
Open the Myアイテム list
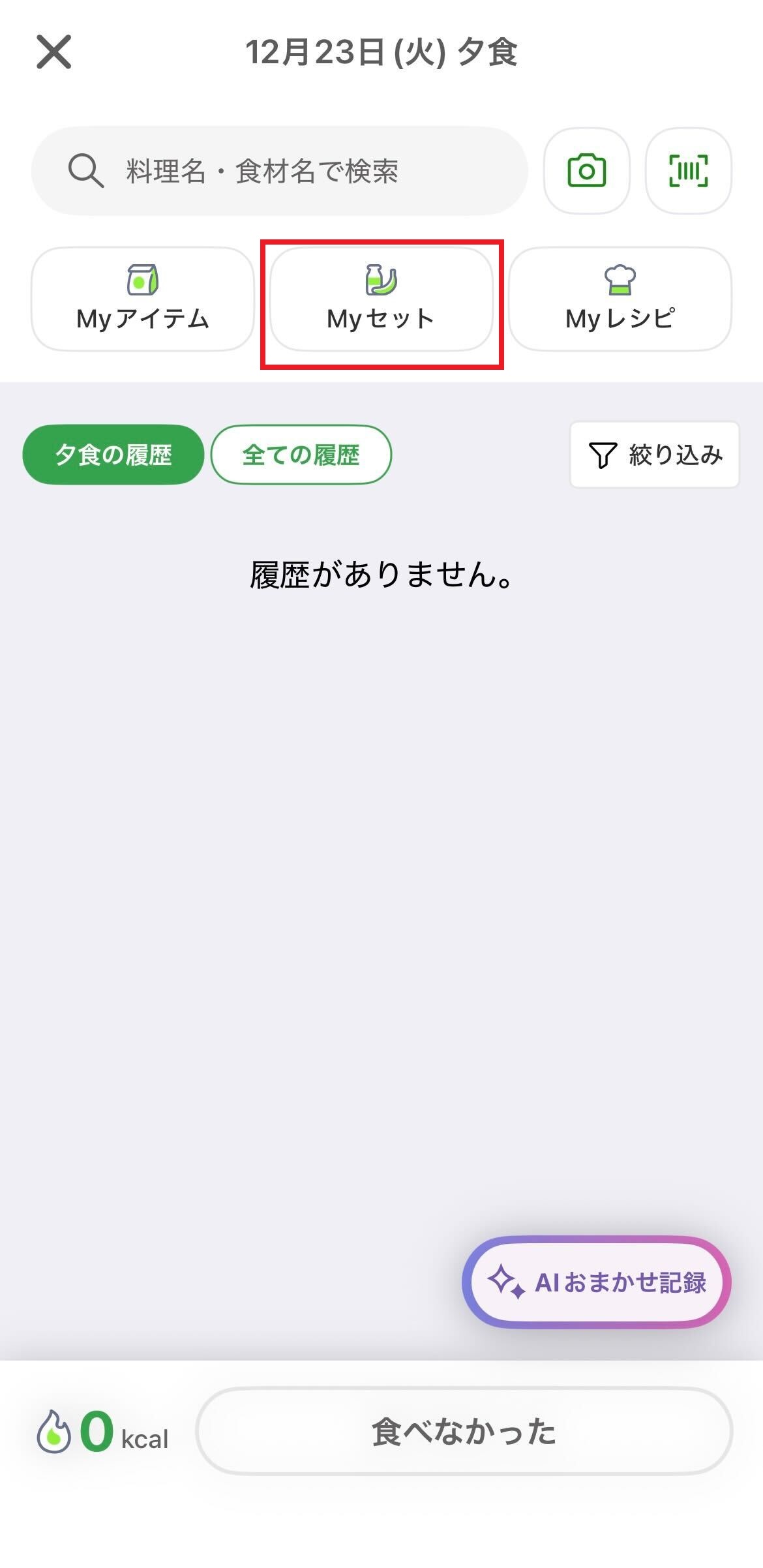143,299
